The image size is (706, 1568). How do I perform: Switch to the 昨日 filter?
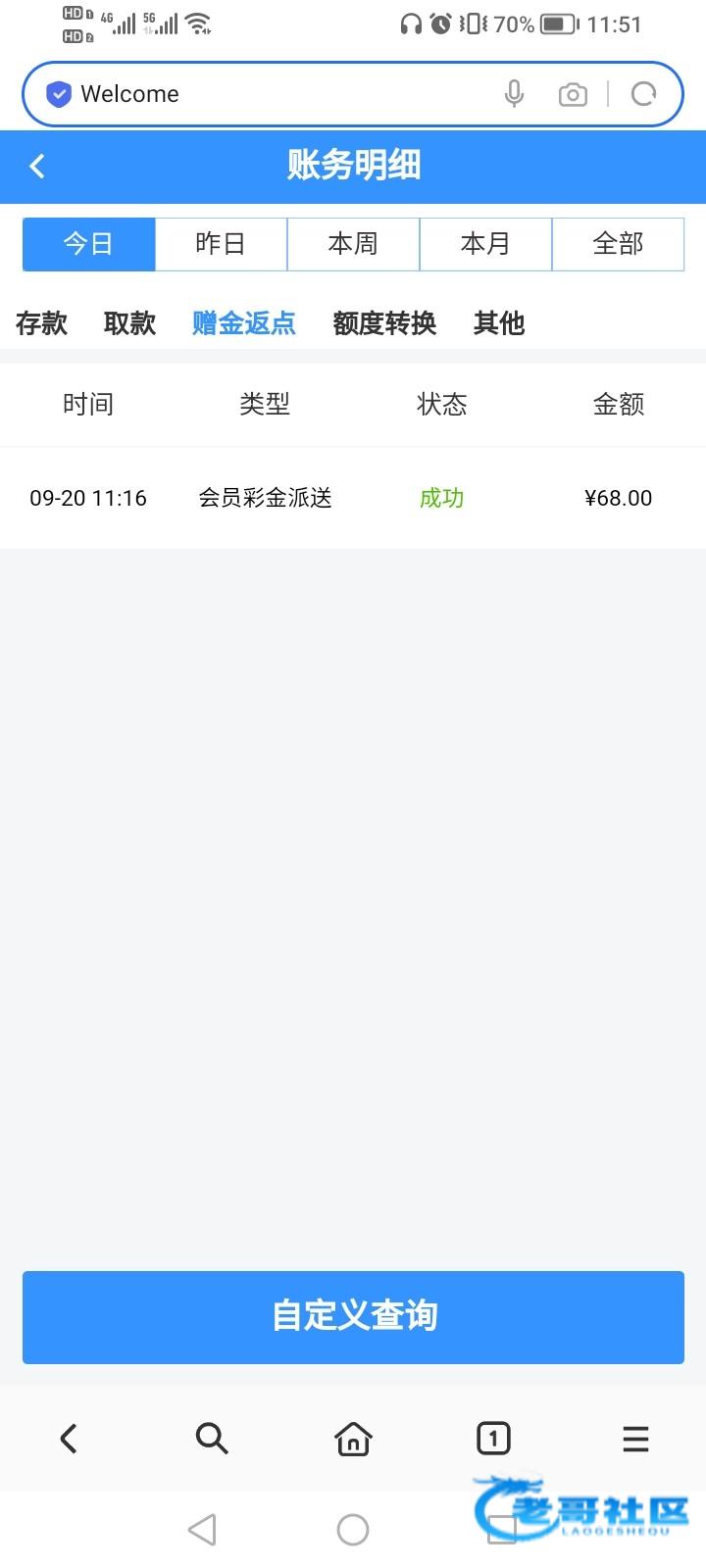(221, 244)
